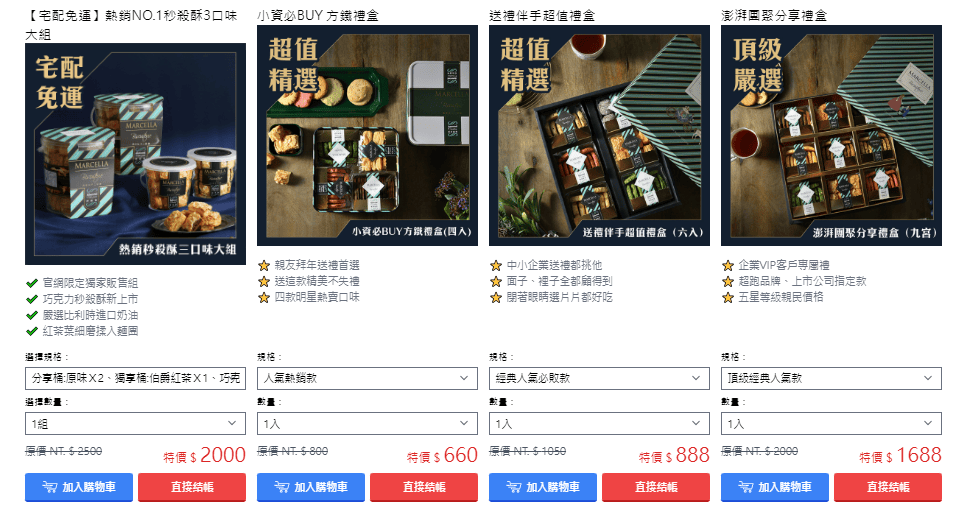Add the $660 方鐵禮盒 to cart
This screenshot has height=512, width=970.
pos(311,487)
